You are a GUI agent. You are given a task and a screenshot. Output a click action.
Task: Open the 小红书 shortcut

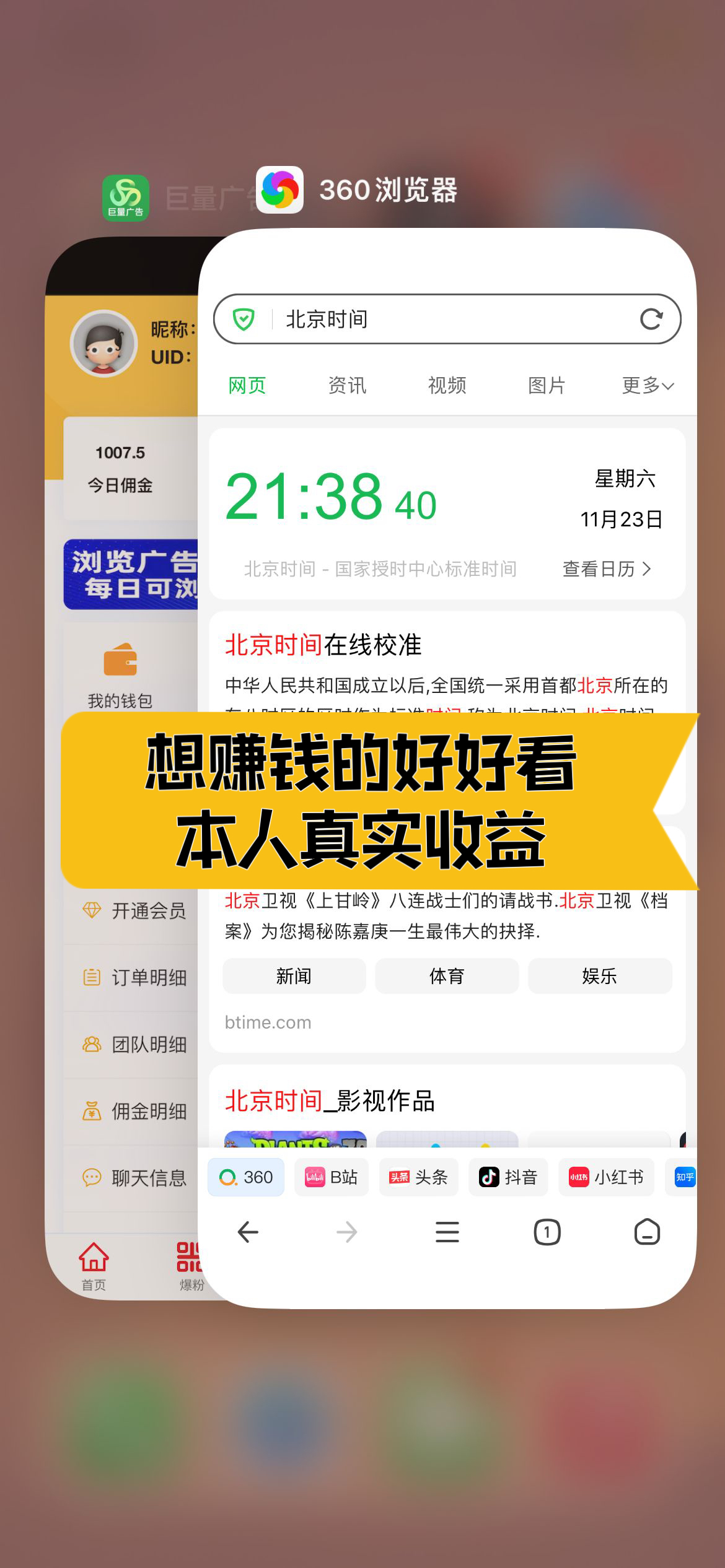tap(606, 1177)
